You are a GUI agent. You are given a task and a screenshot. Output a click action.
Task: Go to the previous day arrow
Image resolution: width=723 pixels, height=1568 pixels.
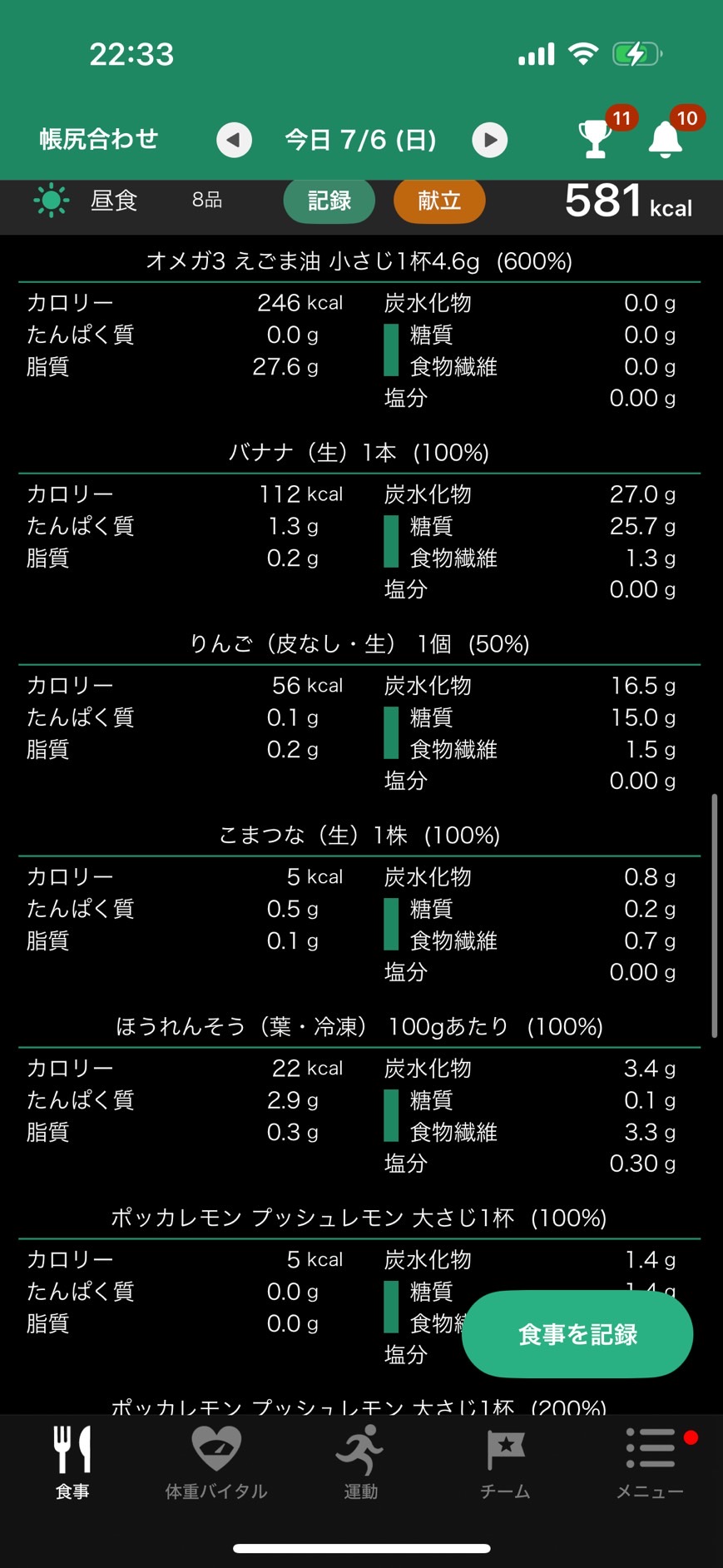234,140
